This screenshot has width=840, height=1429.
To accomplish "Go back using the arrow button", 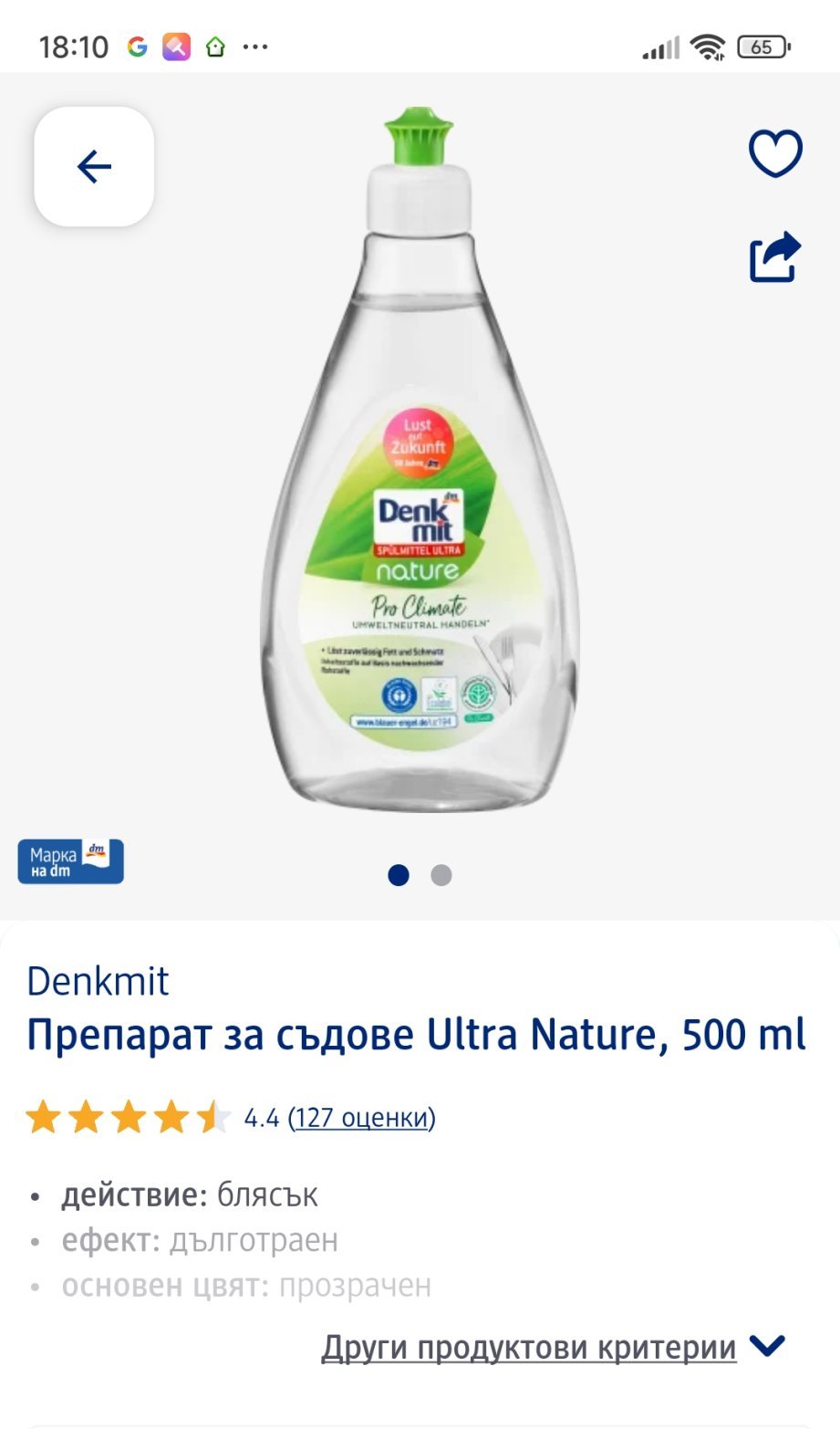I will (94, 167).
